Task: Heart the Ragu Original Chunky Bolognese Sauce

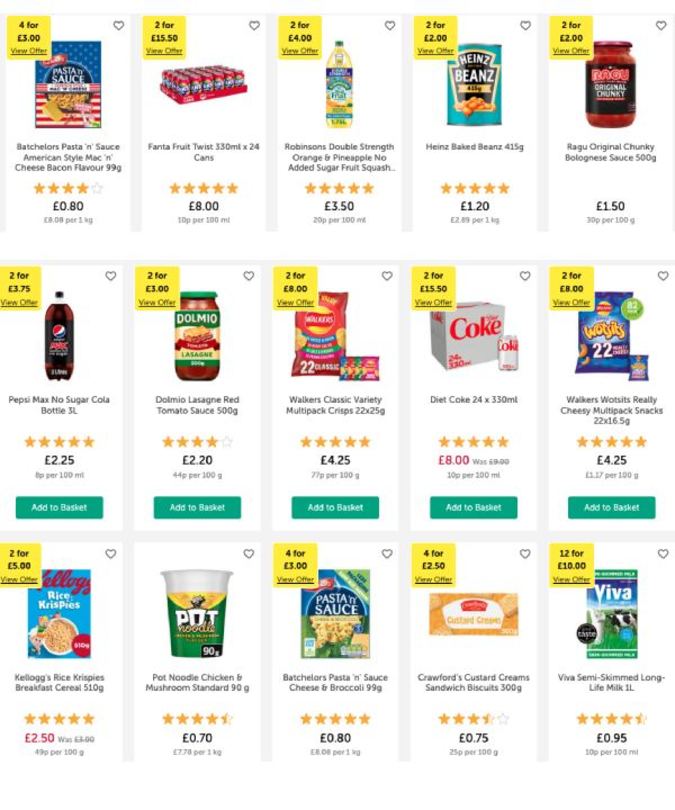Action: (661, 26)
